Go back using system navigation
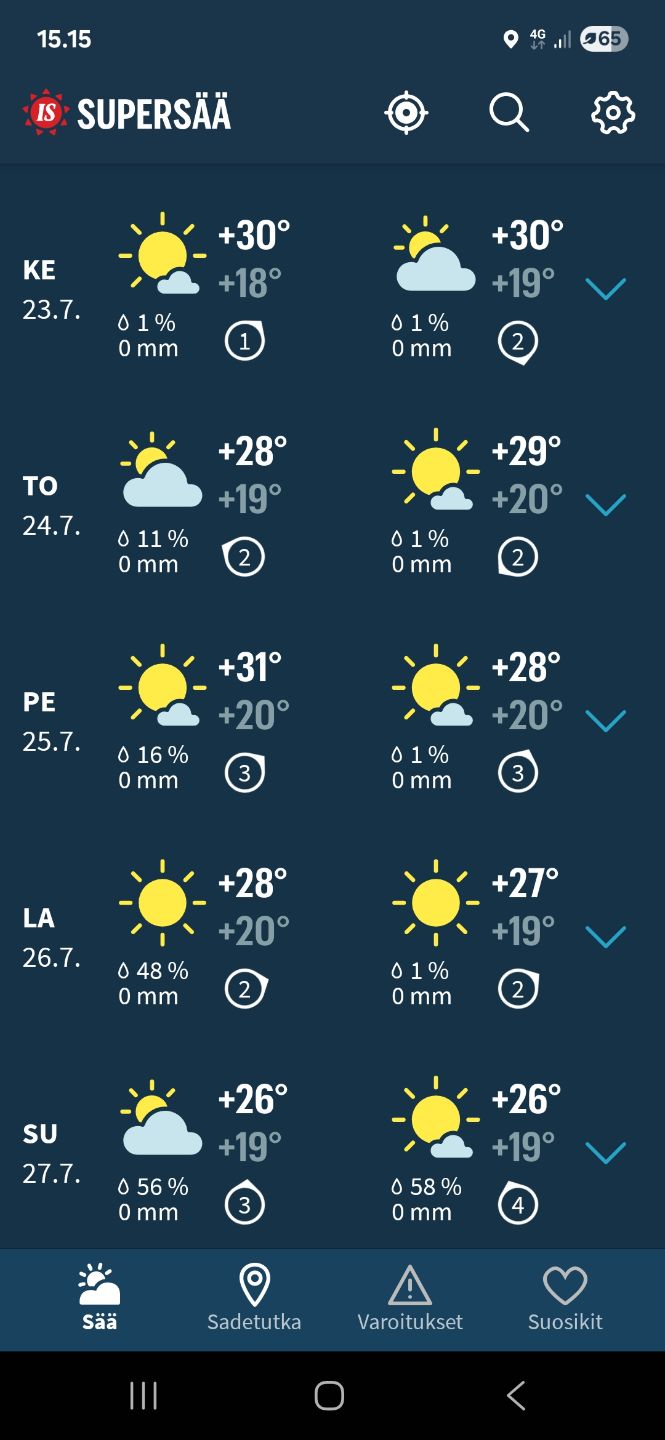 [x=515, y=1395]
